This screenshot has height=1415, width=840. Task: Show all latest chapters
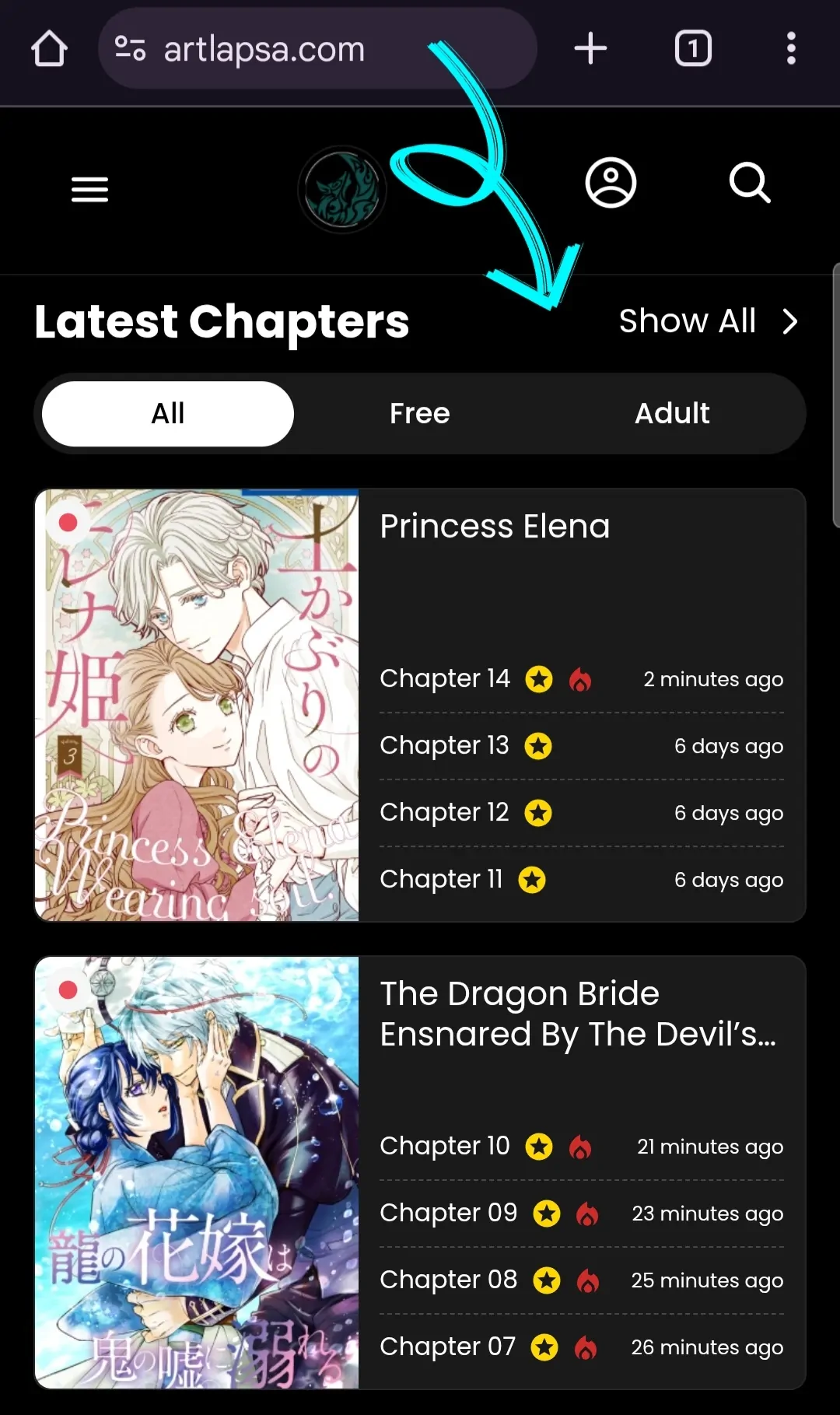708,321
